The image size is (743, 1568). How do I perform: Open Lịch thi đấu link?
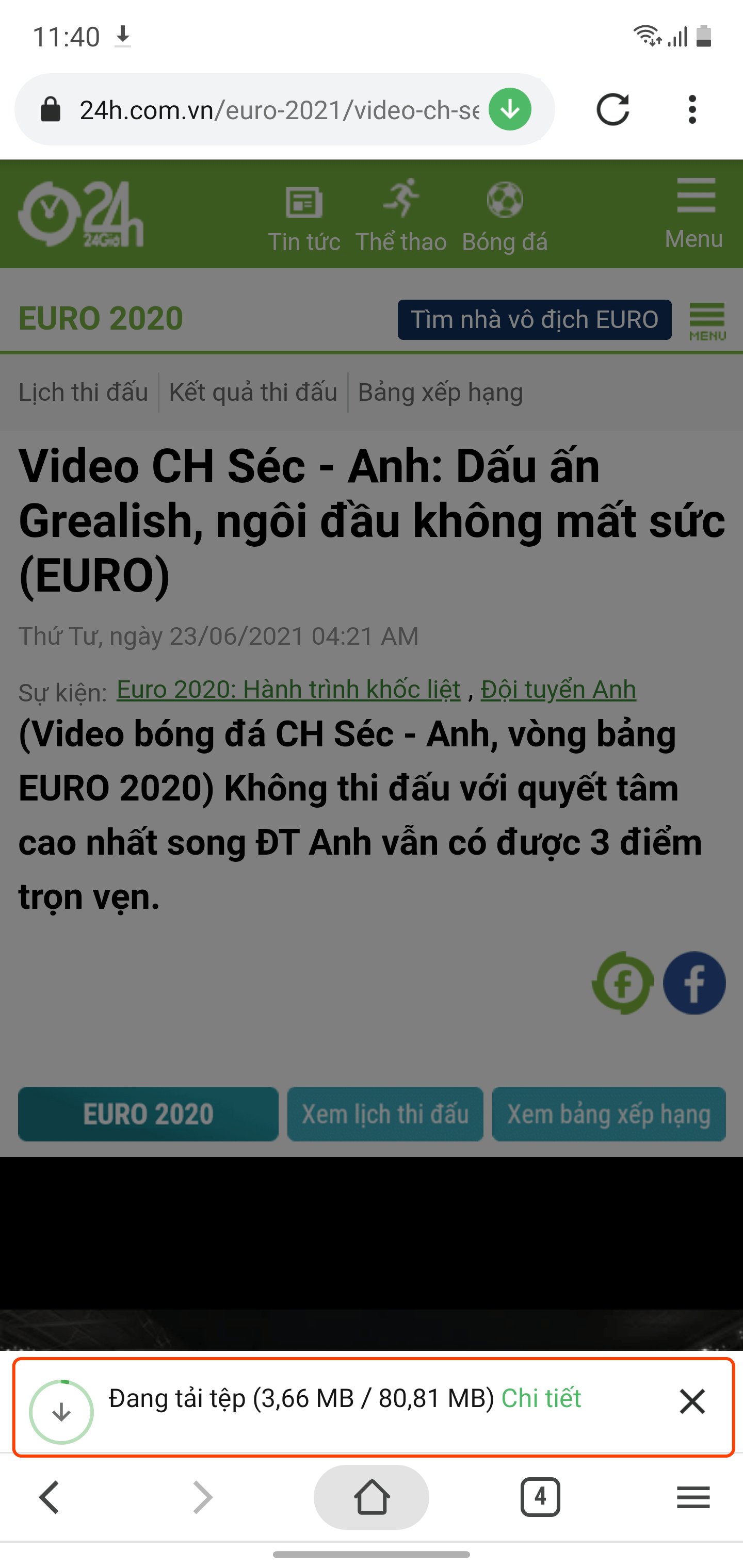tap(83, 393)
